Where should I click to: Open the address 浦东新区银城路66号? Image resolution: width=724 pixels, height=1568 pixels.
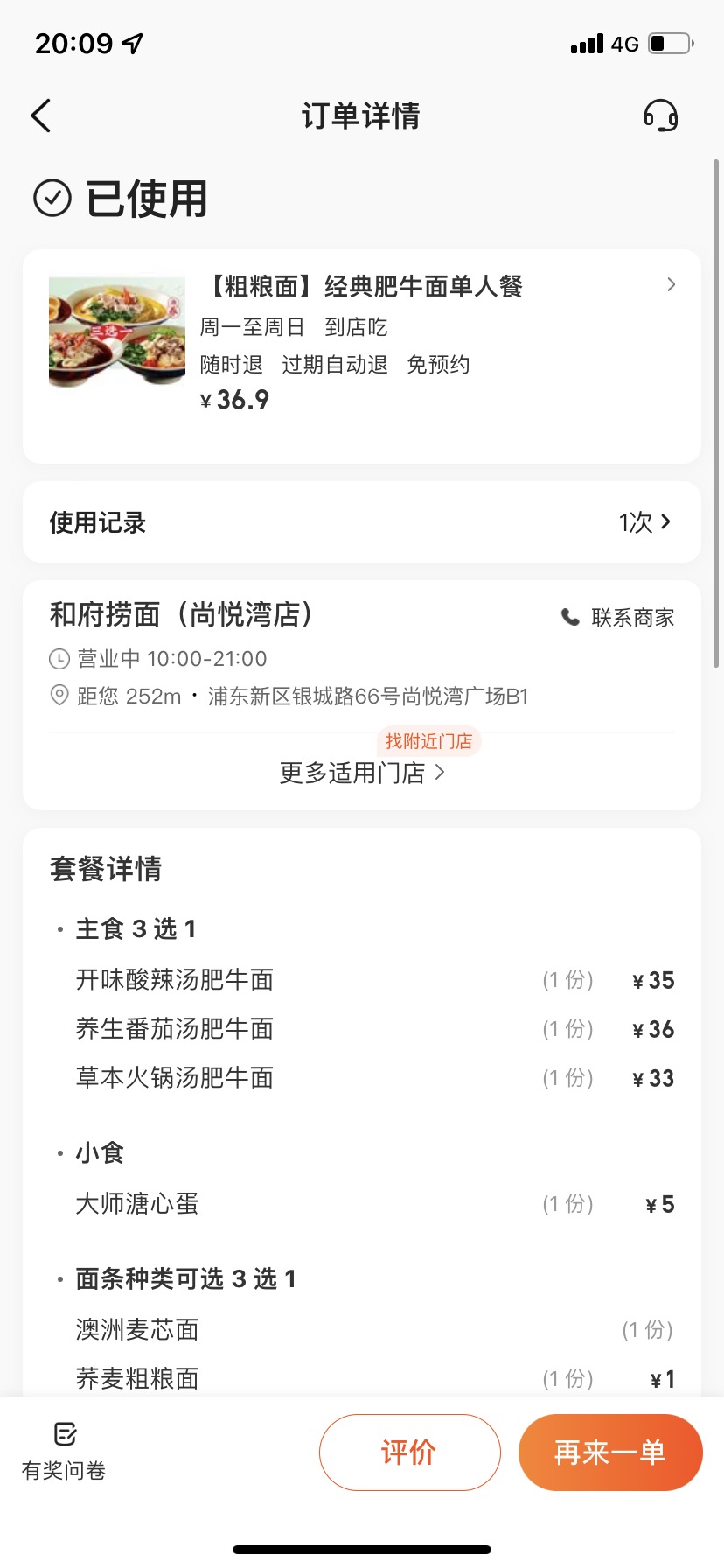(x=367, y=696)
